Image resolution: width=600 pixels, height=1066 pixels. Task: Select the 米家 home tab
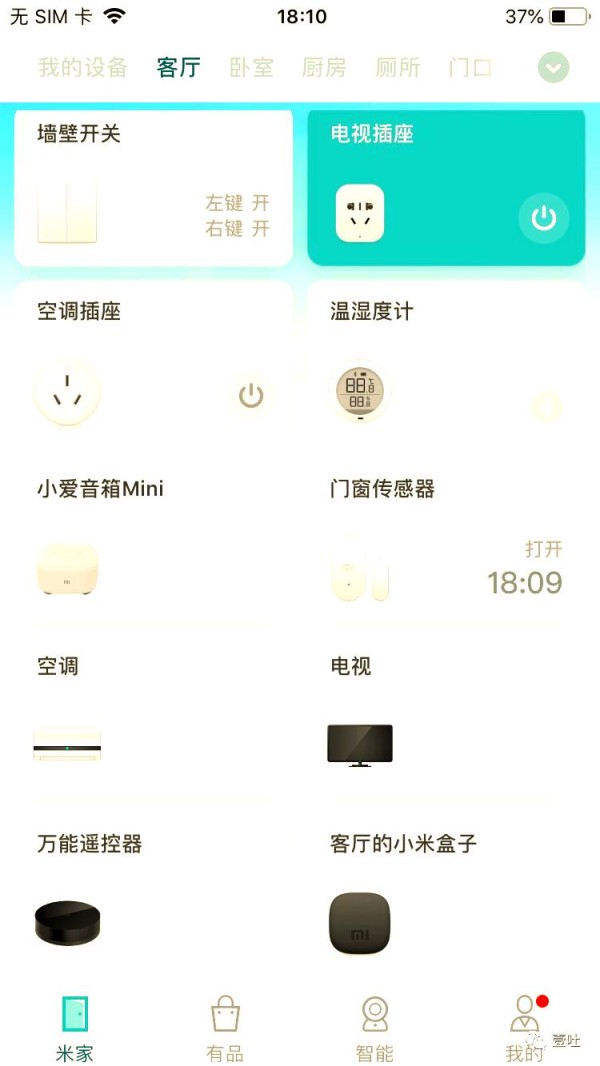click(75, 1029)
